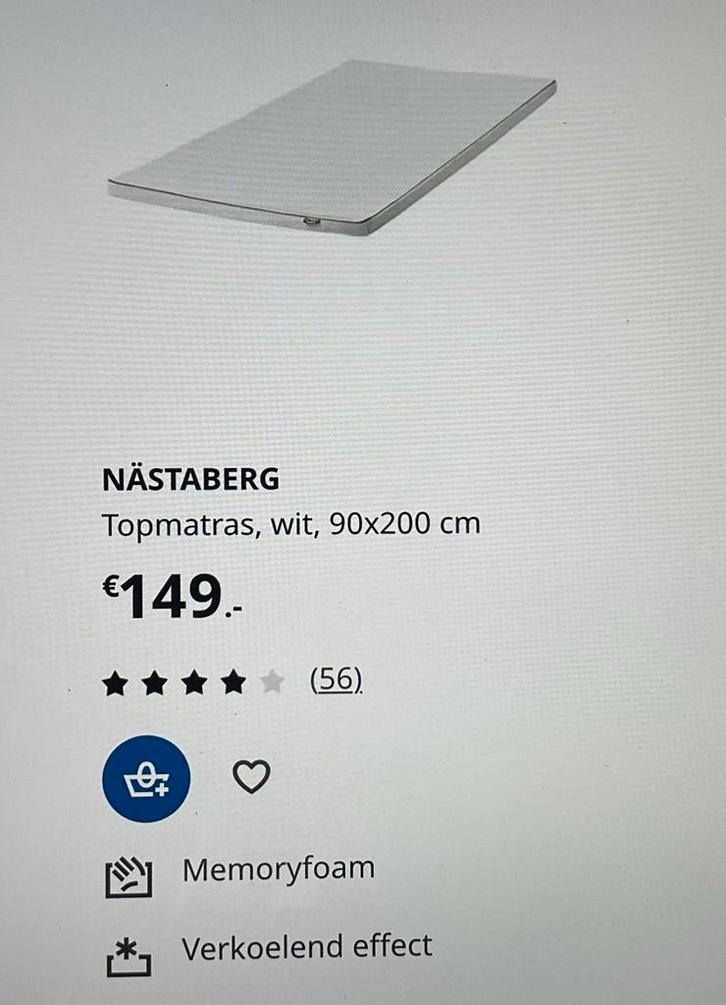
Task: Open the 56 reviews link
Action: [x=335, y=680]
